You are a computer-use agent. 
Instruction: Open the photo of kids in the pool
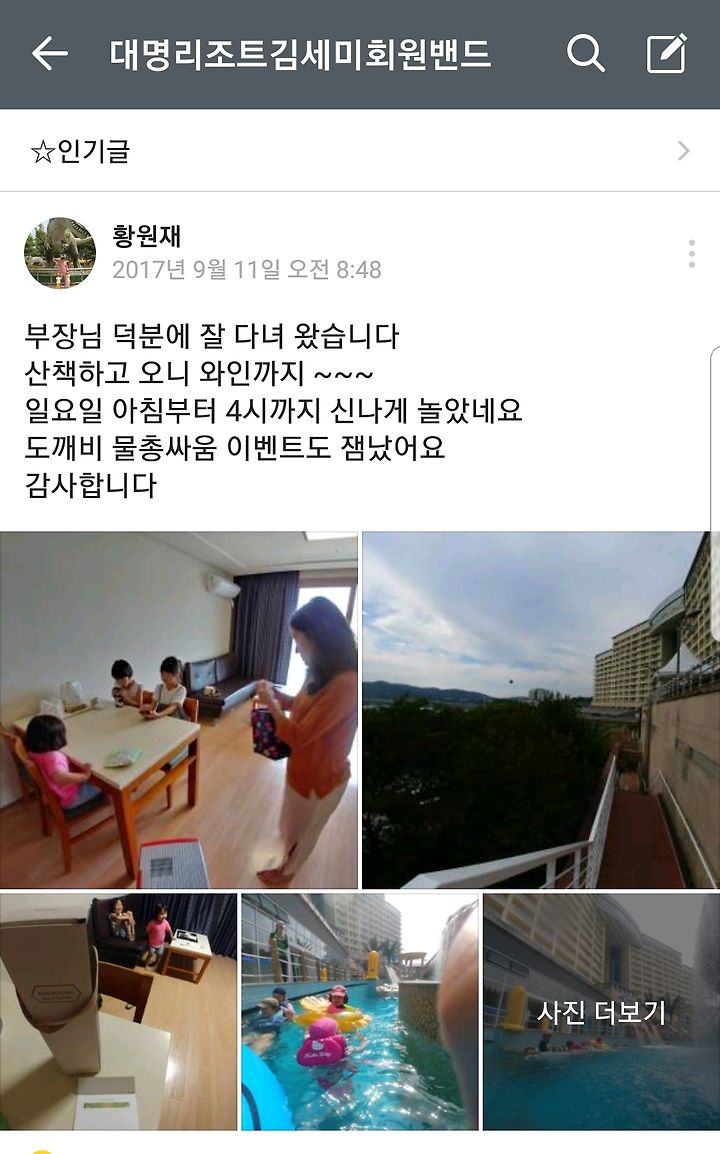coord(360,1012)
